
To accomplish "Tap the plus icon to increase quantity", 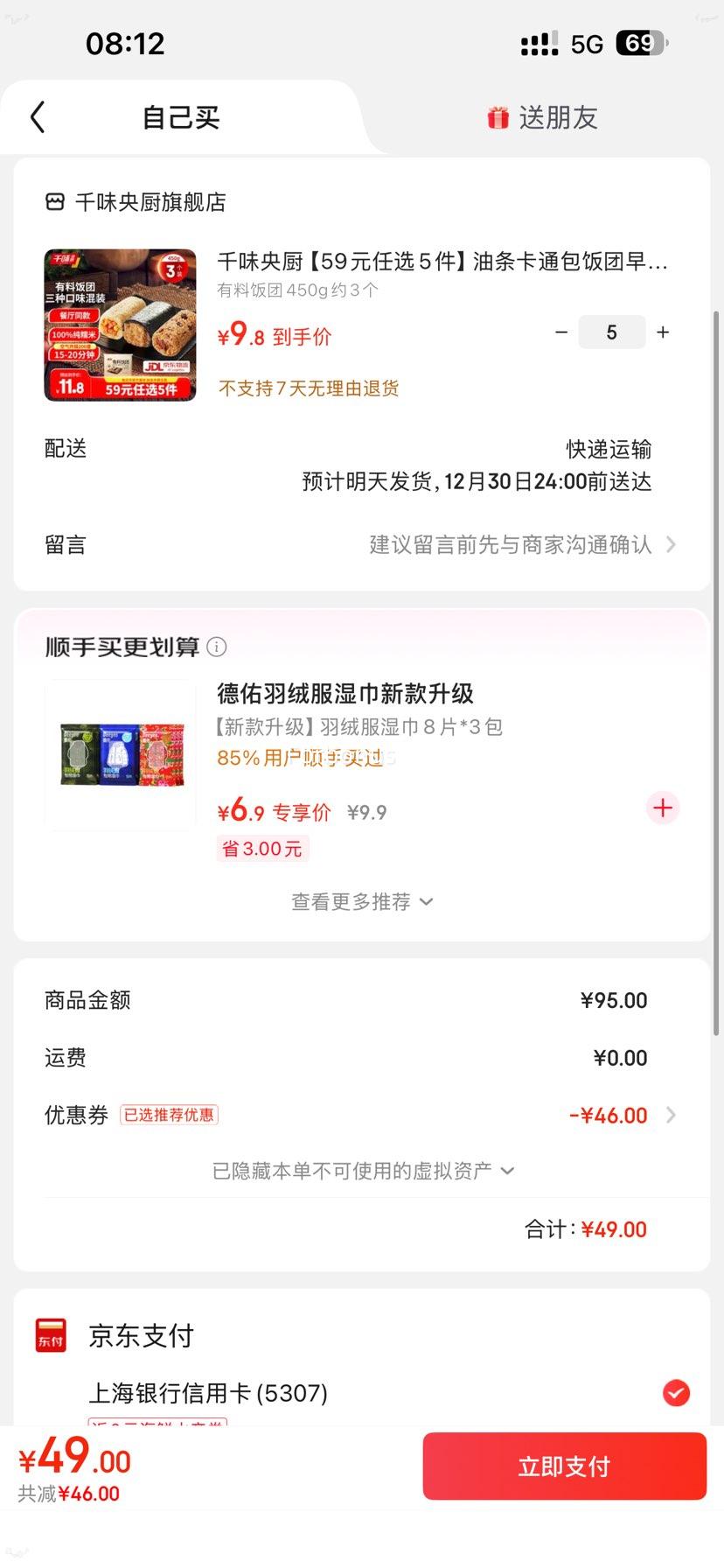I will coord(662,332).
